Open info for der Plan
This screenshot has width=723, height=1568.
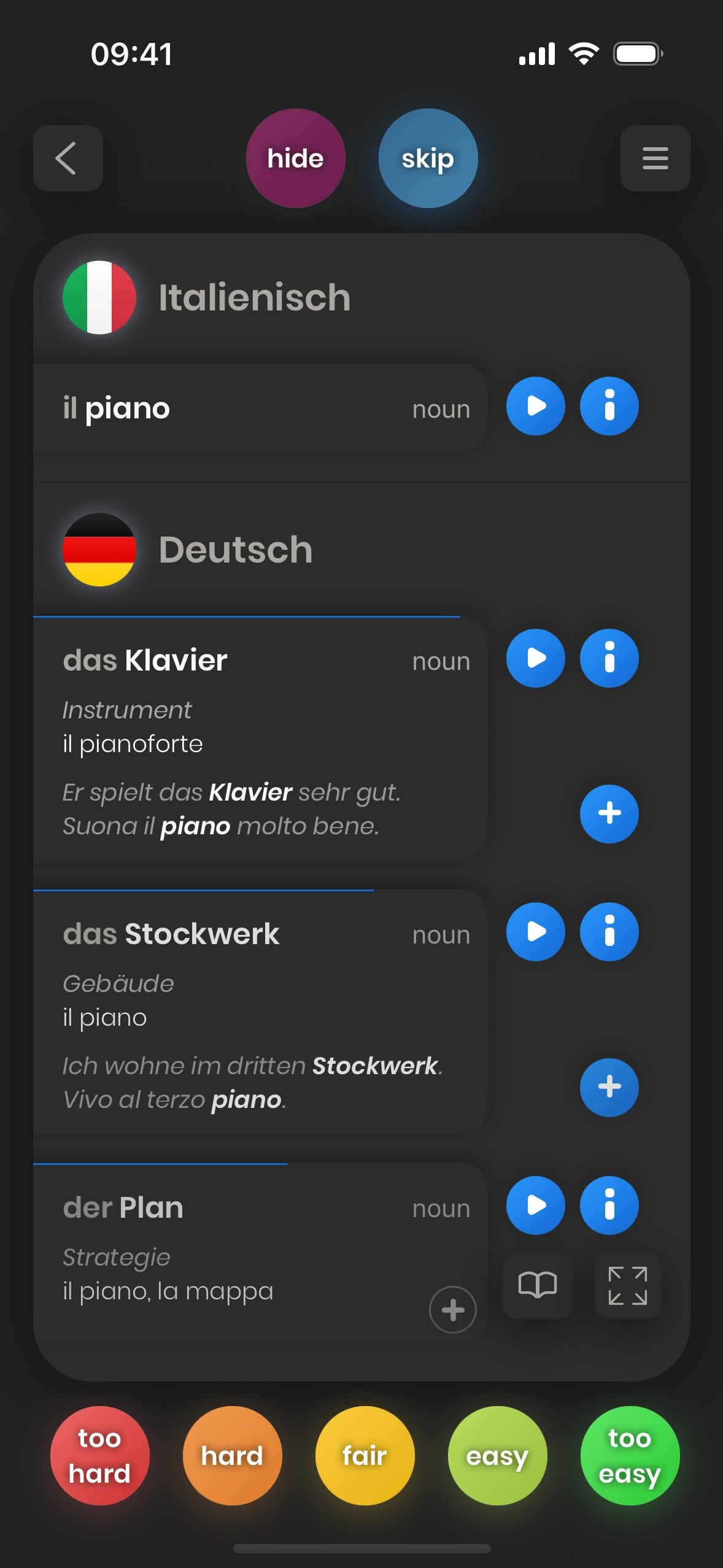(609, 1205)
